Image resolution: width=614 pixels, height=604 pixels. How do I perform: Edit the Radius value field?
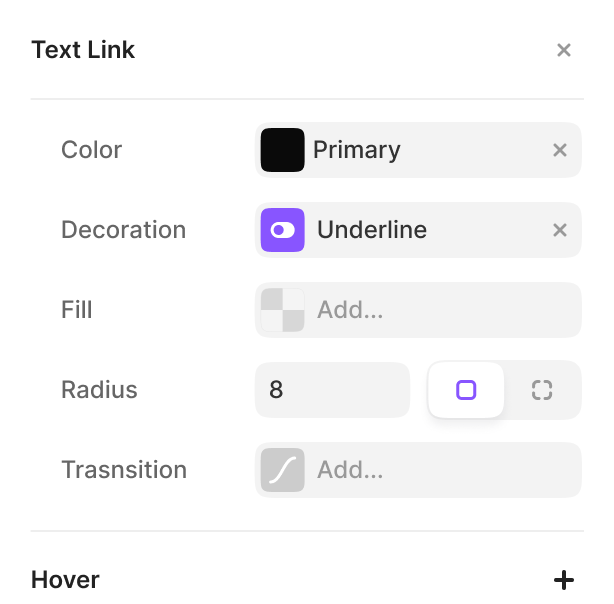332,390
